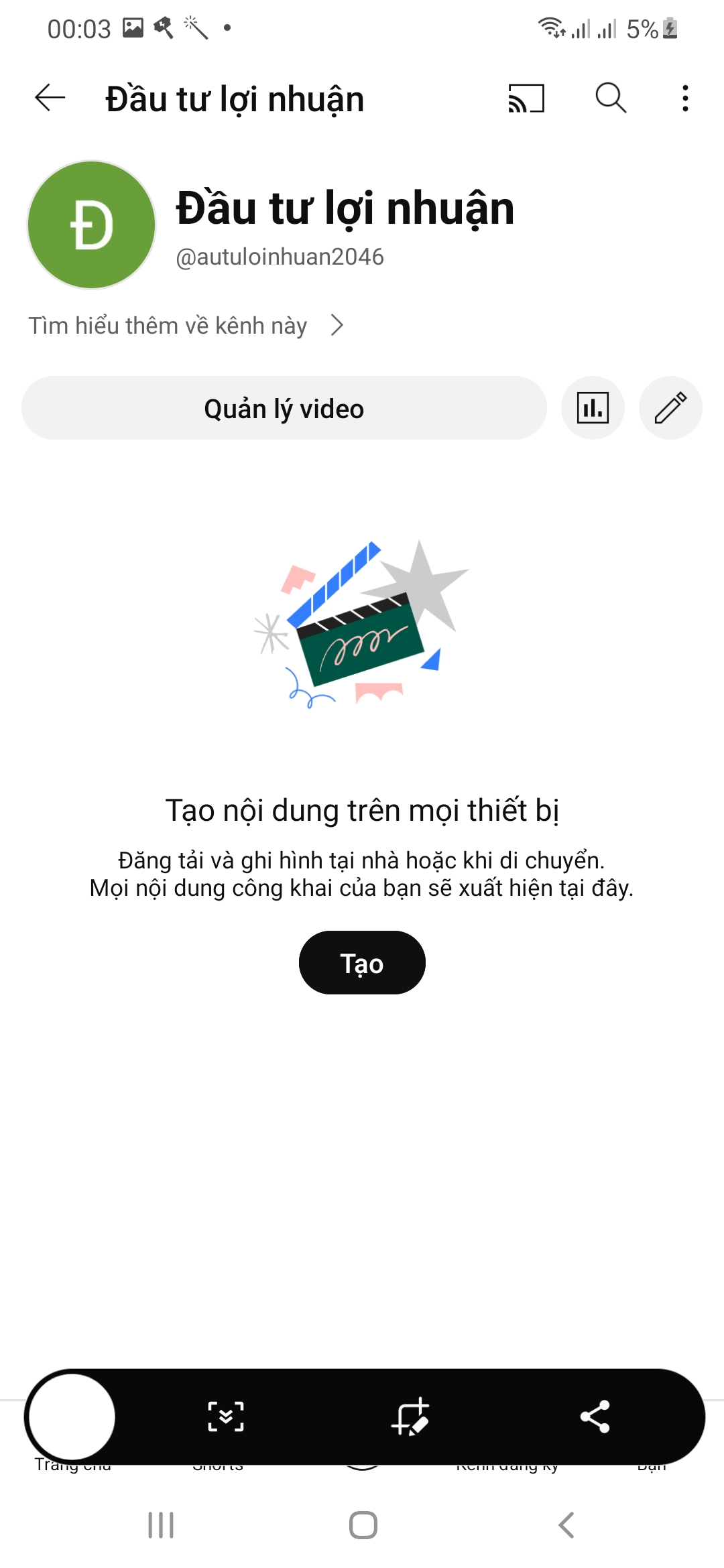Viewport: 724px width, 1568px height.
Task: Open channel analytics chart icon
Action: point(593,408)
